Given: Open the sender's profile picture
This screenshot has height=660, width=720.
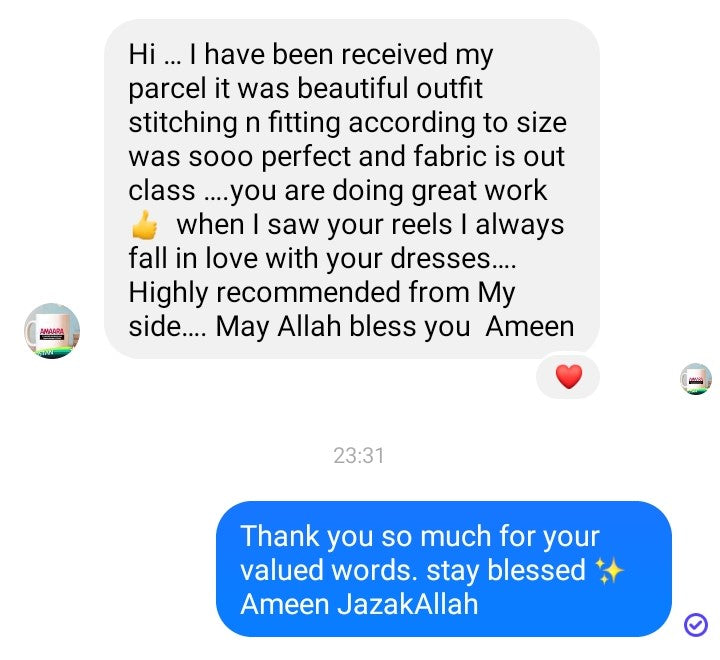Looking at the screenshot, I should tap(51, 331).
